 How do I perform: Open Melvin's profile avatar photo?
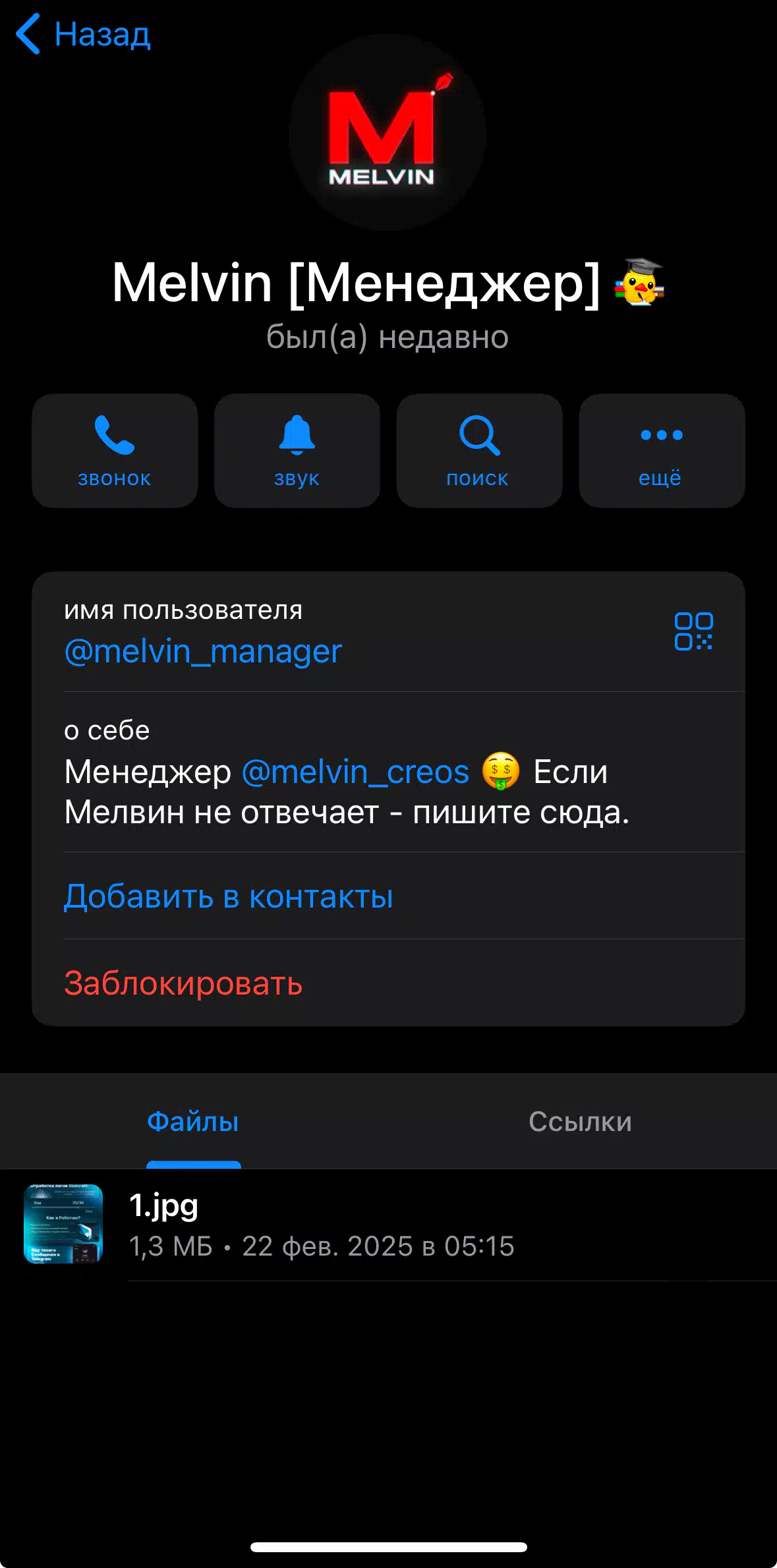coord(388,132)
